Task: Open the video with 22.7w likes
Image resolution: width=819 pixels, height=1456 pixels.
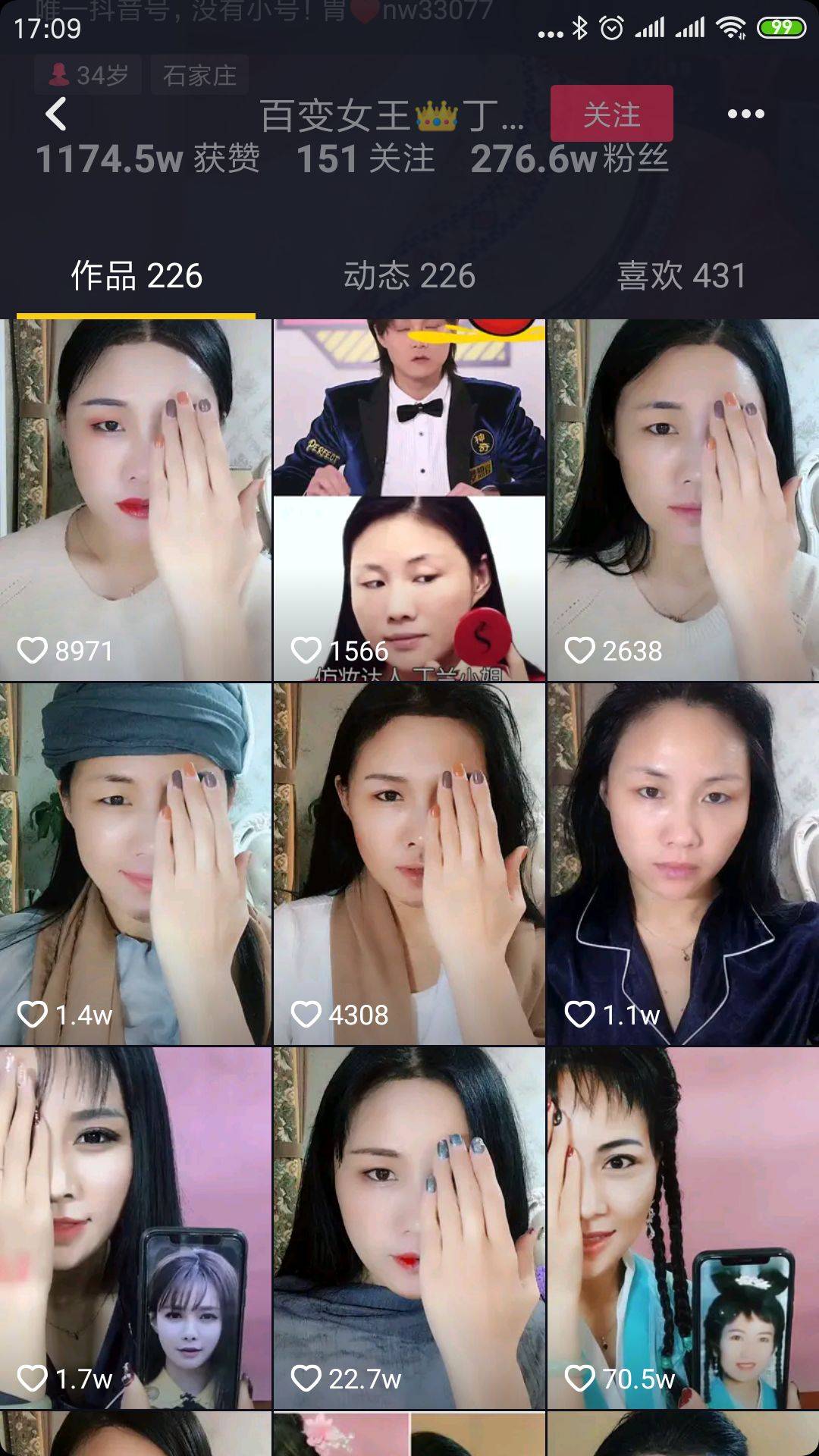Action: [409, 1228]
